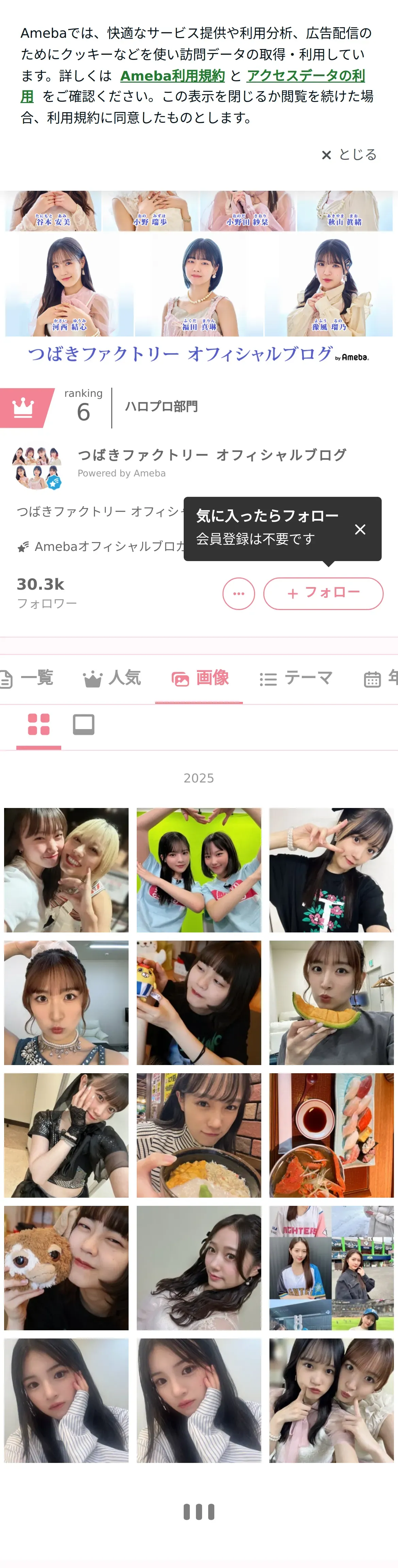This screenshot has height=1568, width=398.
Task: Open the baseball stadium collage photo
Action: click(332, 1268)
